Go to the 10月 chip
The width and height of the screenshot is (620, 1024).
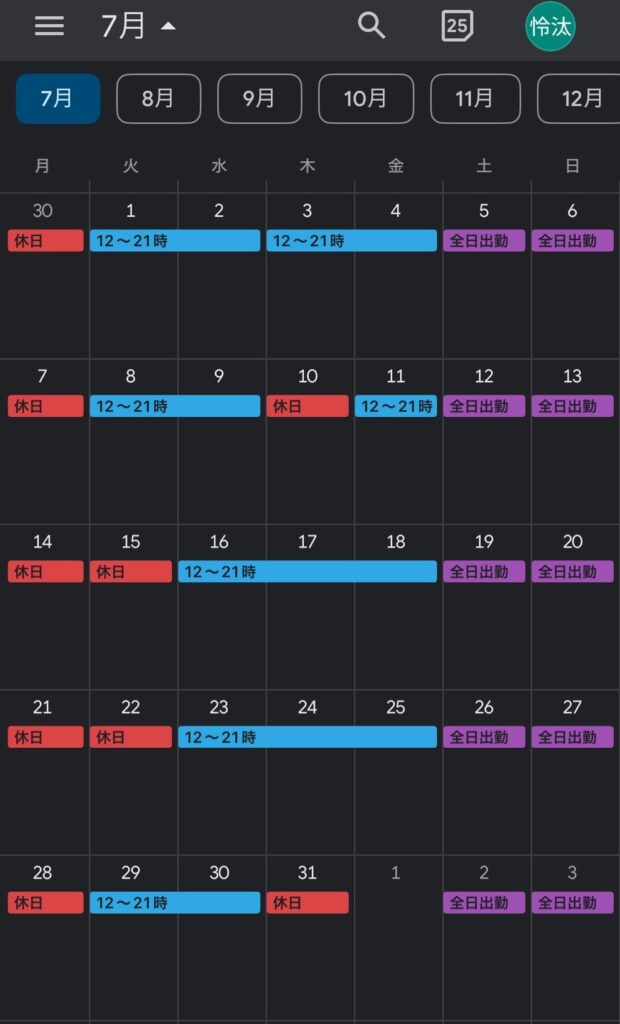click(366, 99)
